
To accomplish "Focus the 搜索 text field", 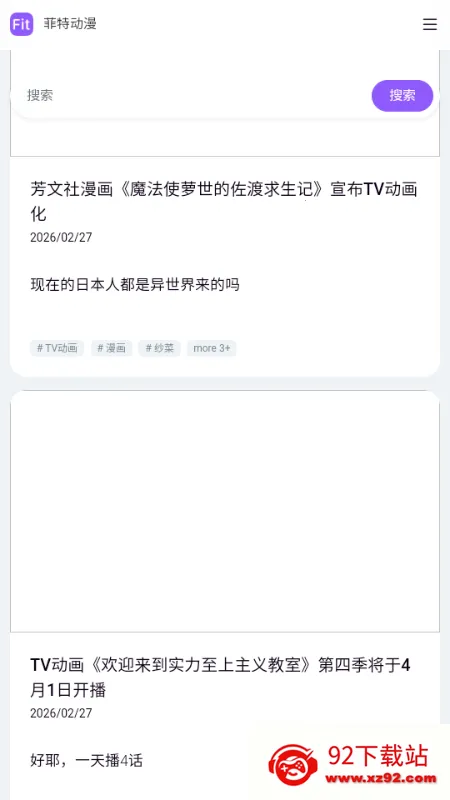I will (196, 95).
